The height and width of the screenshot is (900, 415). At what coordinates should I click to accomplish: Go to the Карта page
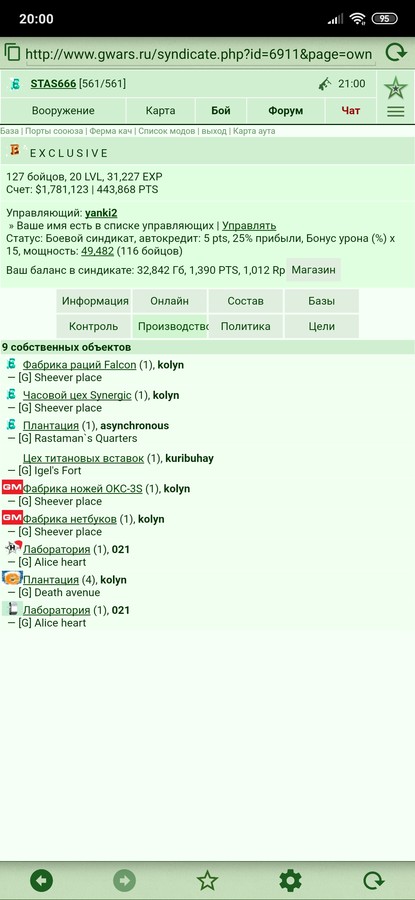[161, 111]
